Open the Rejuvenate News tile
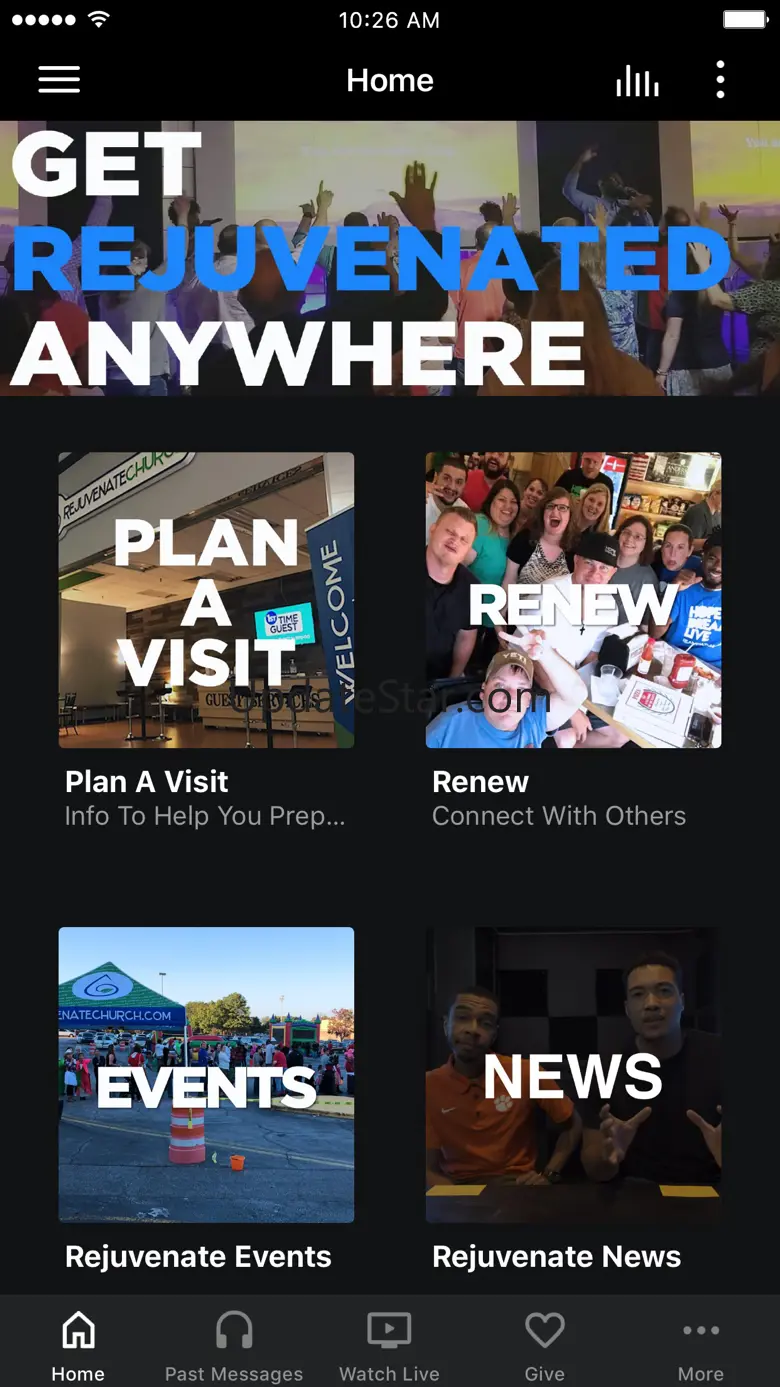 coord(573,1074)
